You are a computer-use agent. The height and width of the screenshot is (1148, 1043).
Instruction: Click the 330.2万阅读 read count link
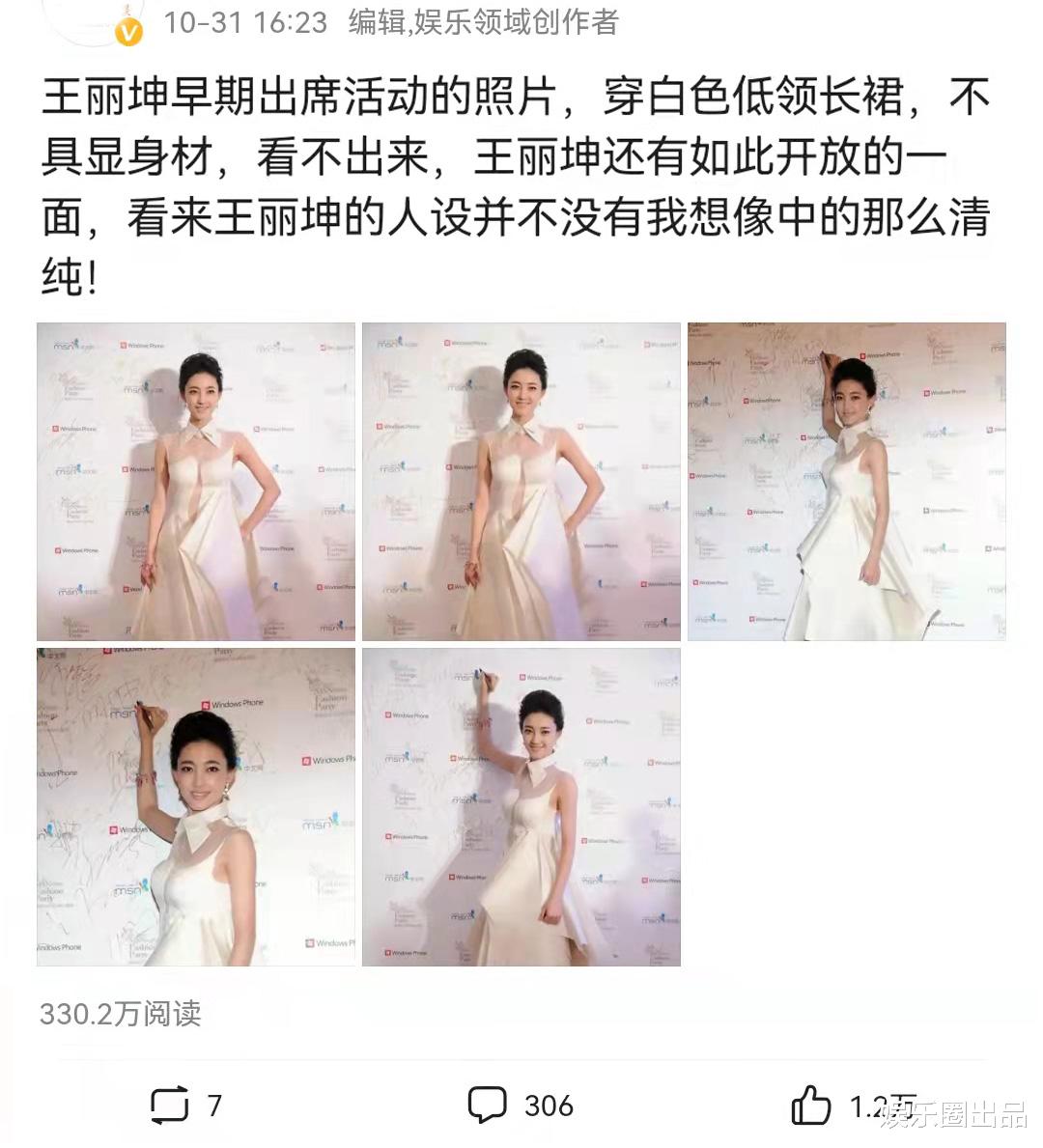pos(123,1016)
